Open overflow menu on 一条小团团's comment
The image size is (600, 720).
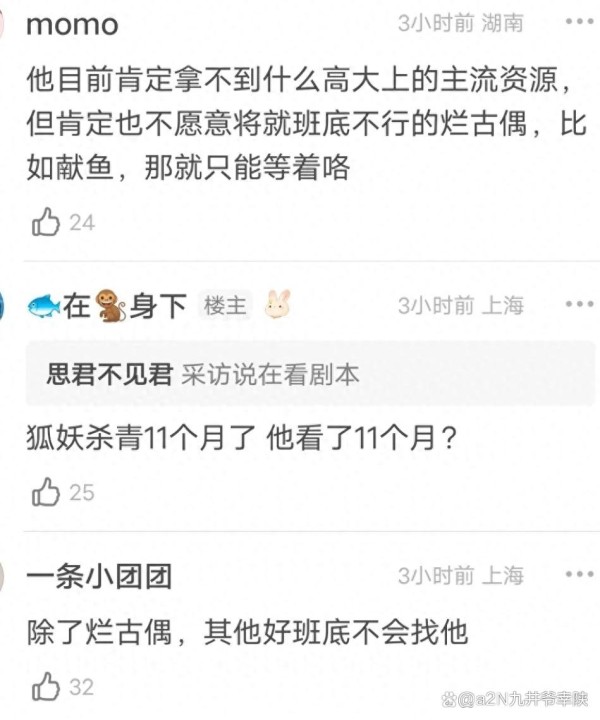(x=579, y=575)
